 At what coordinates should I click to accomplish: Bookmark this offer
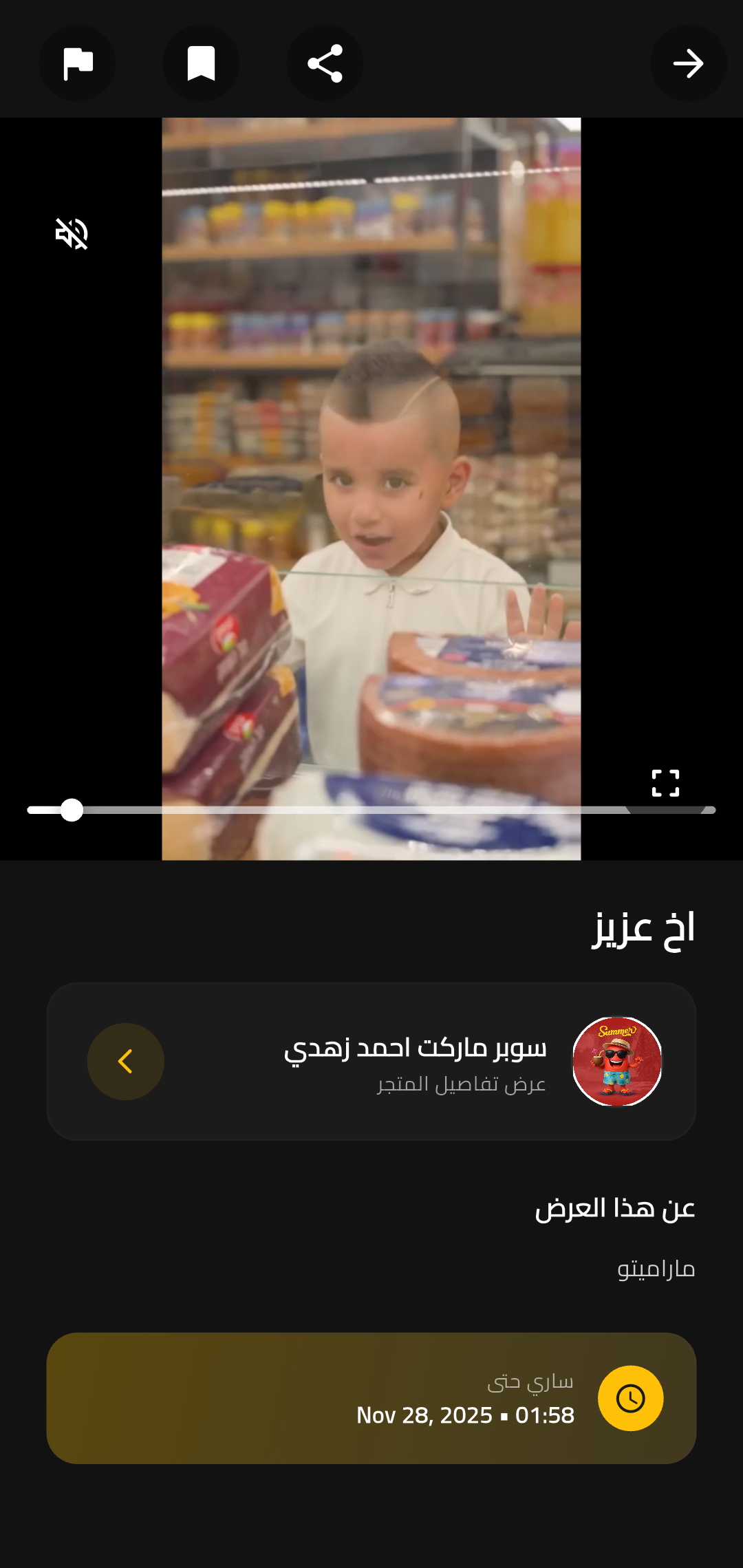[x=201, y=64]
